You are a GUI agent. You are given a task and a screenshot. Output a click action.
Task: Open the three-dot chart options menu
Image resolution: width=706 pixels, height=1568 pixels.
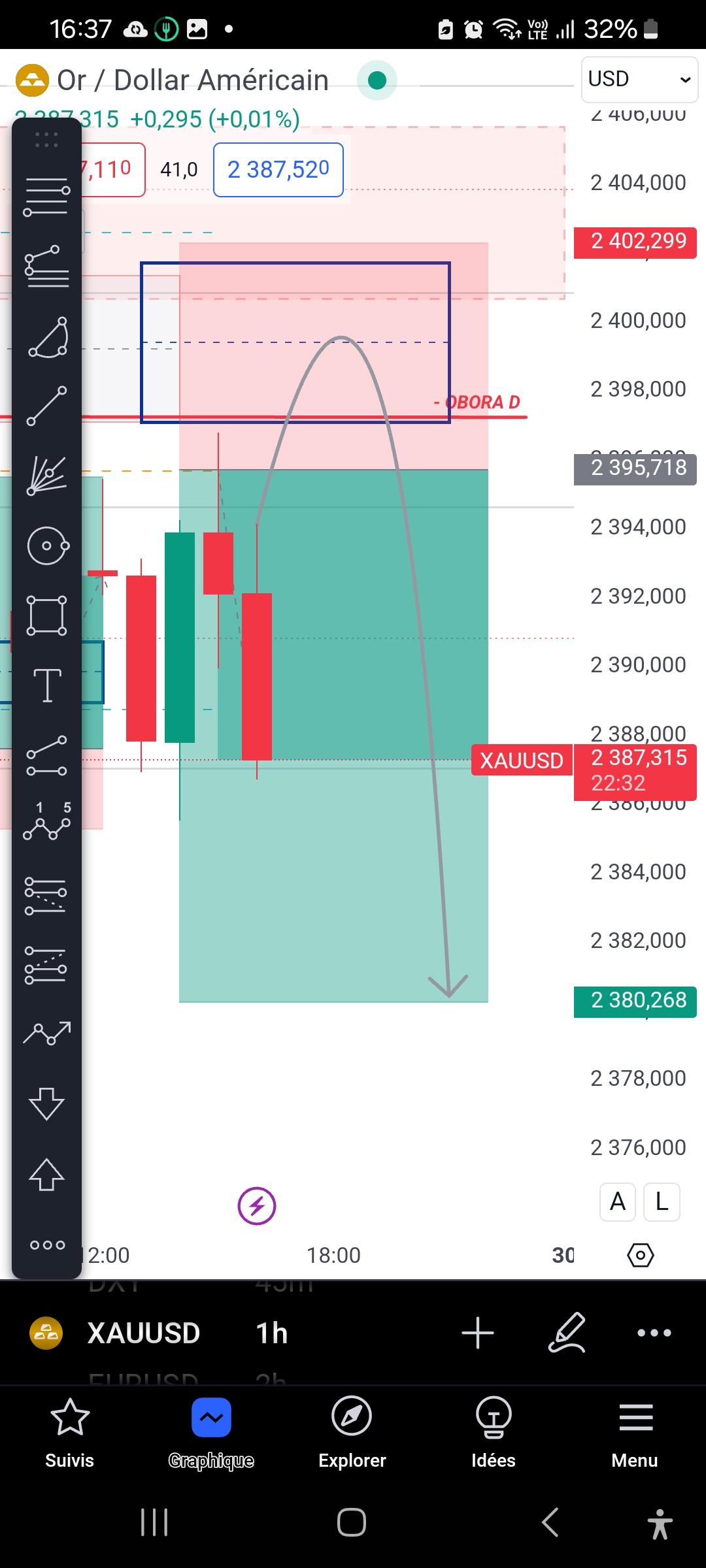tap(654, 1333)
